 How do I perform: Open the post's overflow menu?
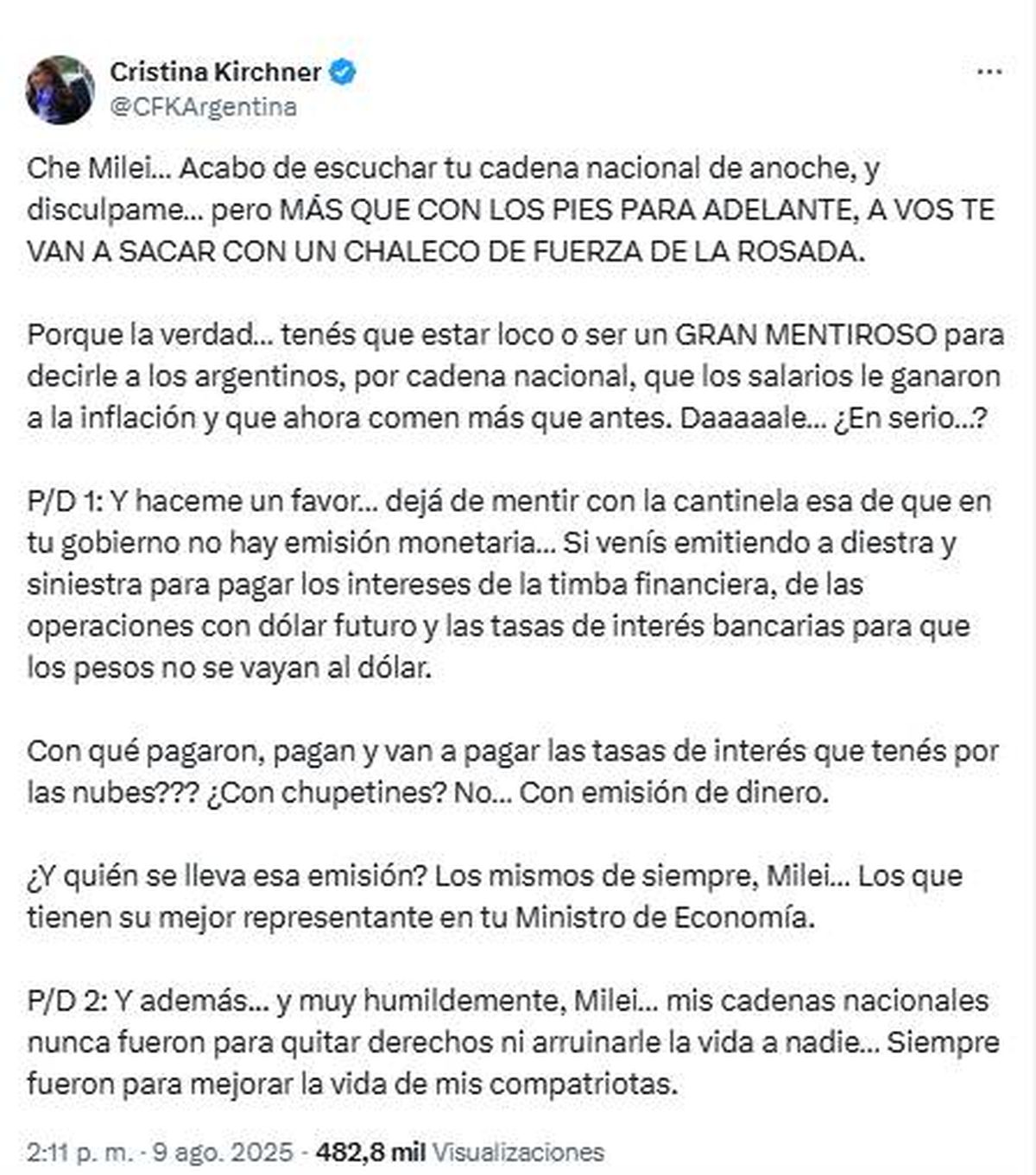[989, 72]
